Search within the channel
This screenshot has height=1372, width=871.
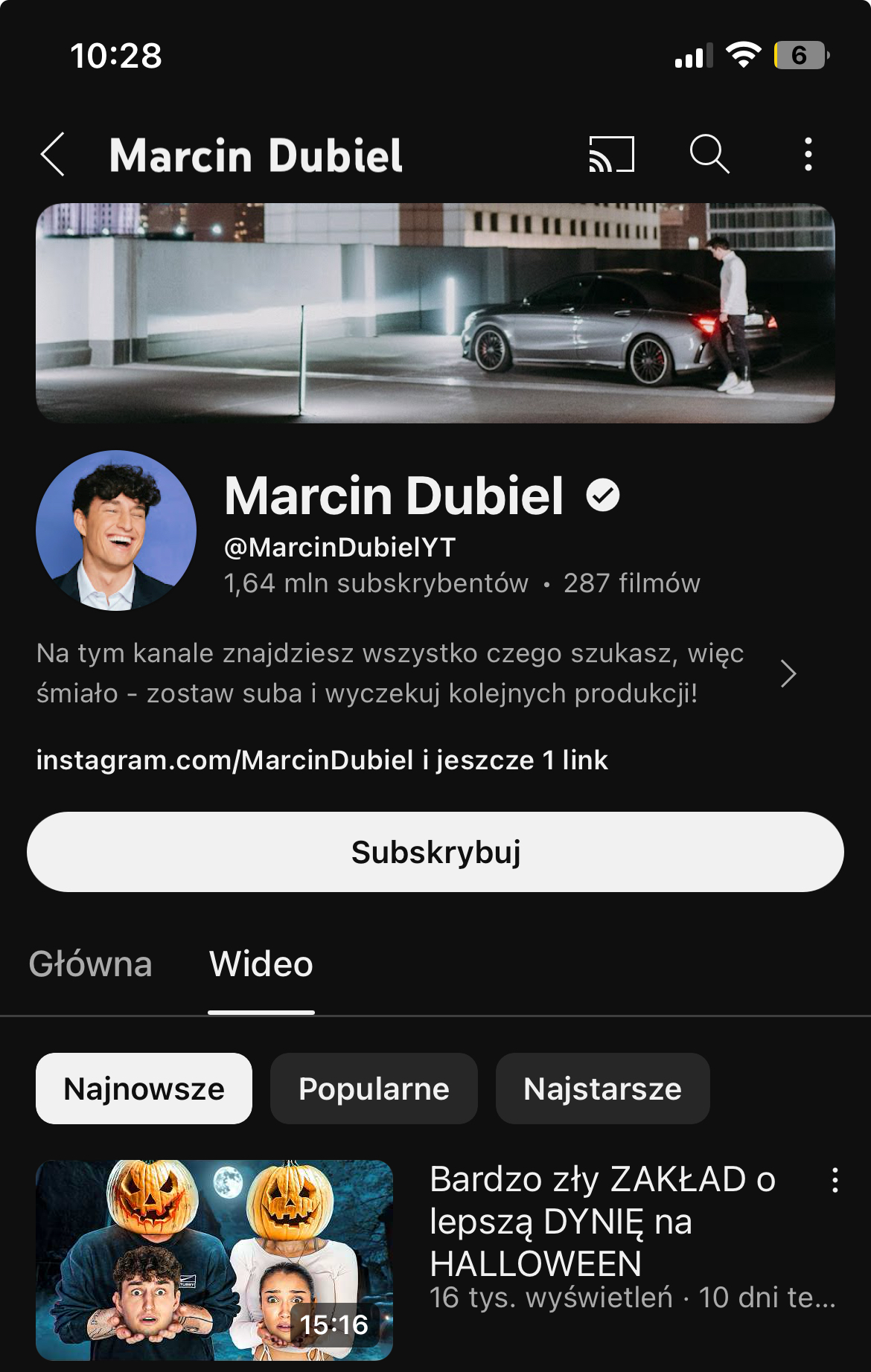point(709,155)
